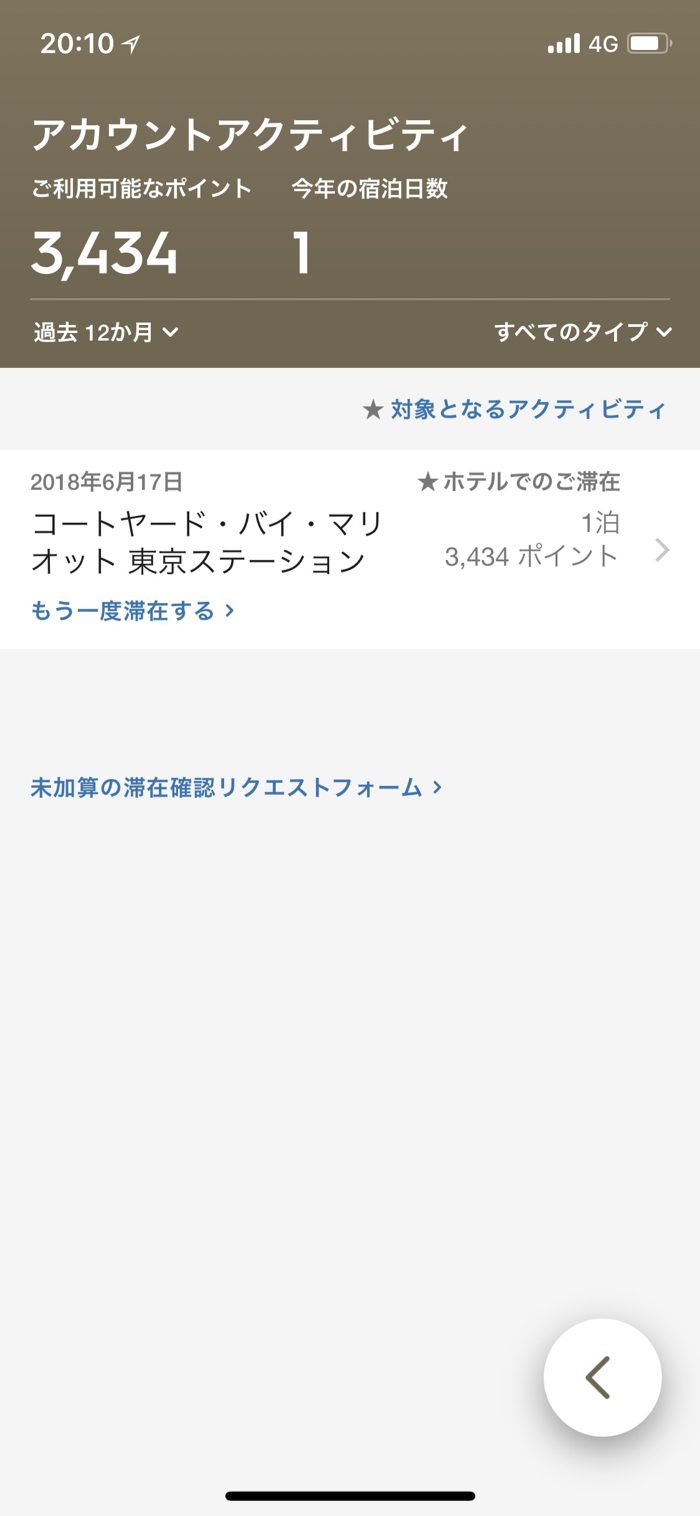Tap the round back arrow button
700x1516 pixels.
pyautogui.click(x=602, y=1377)
